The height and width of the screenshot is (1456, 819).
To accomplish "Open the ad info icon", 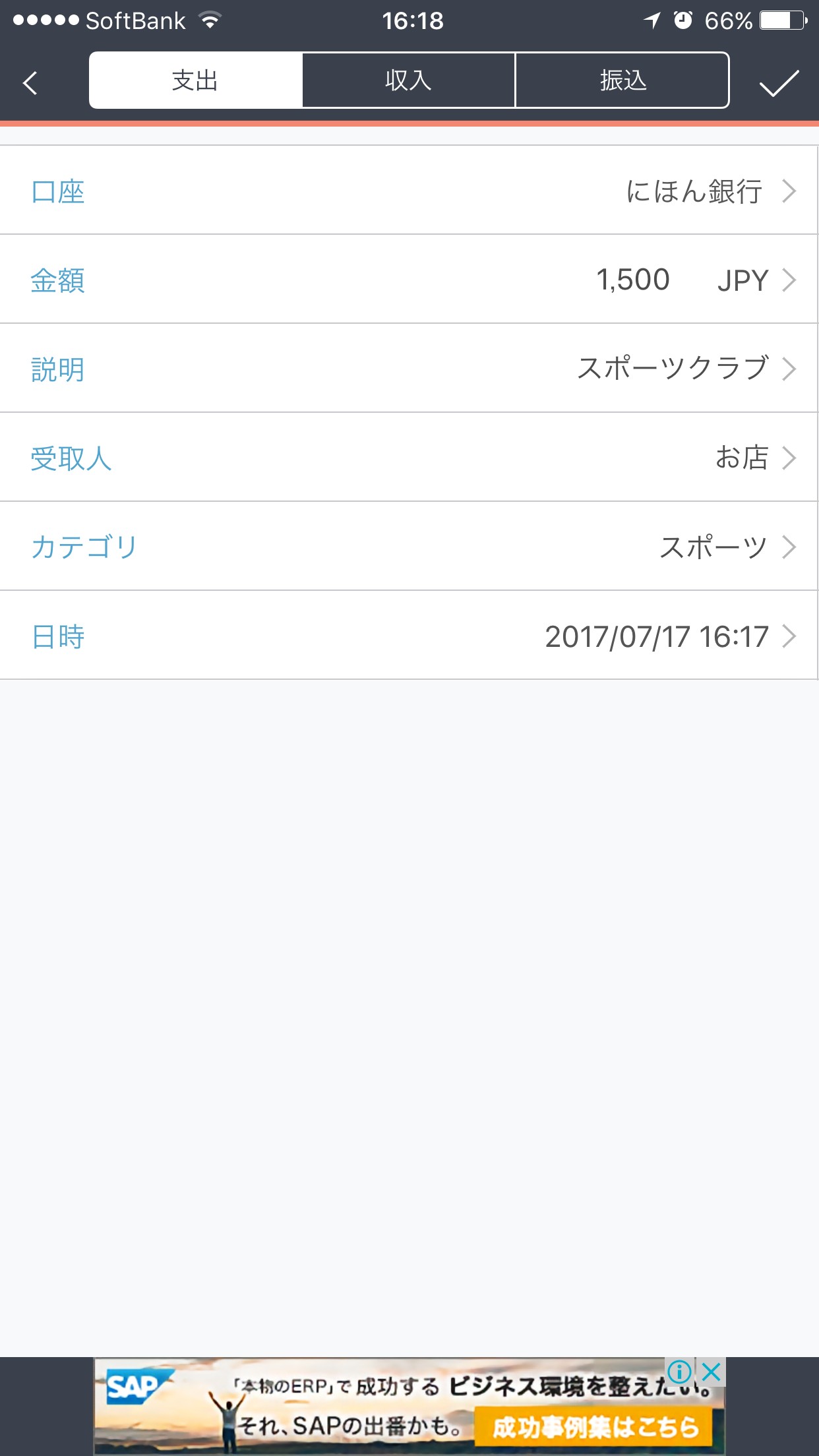I will click(x=679, y=1372).
